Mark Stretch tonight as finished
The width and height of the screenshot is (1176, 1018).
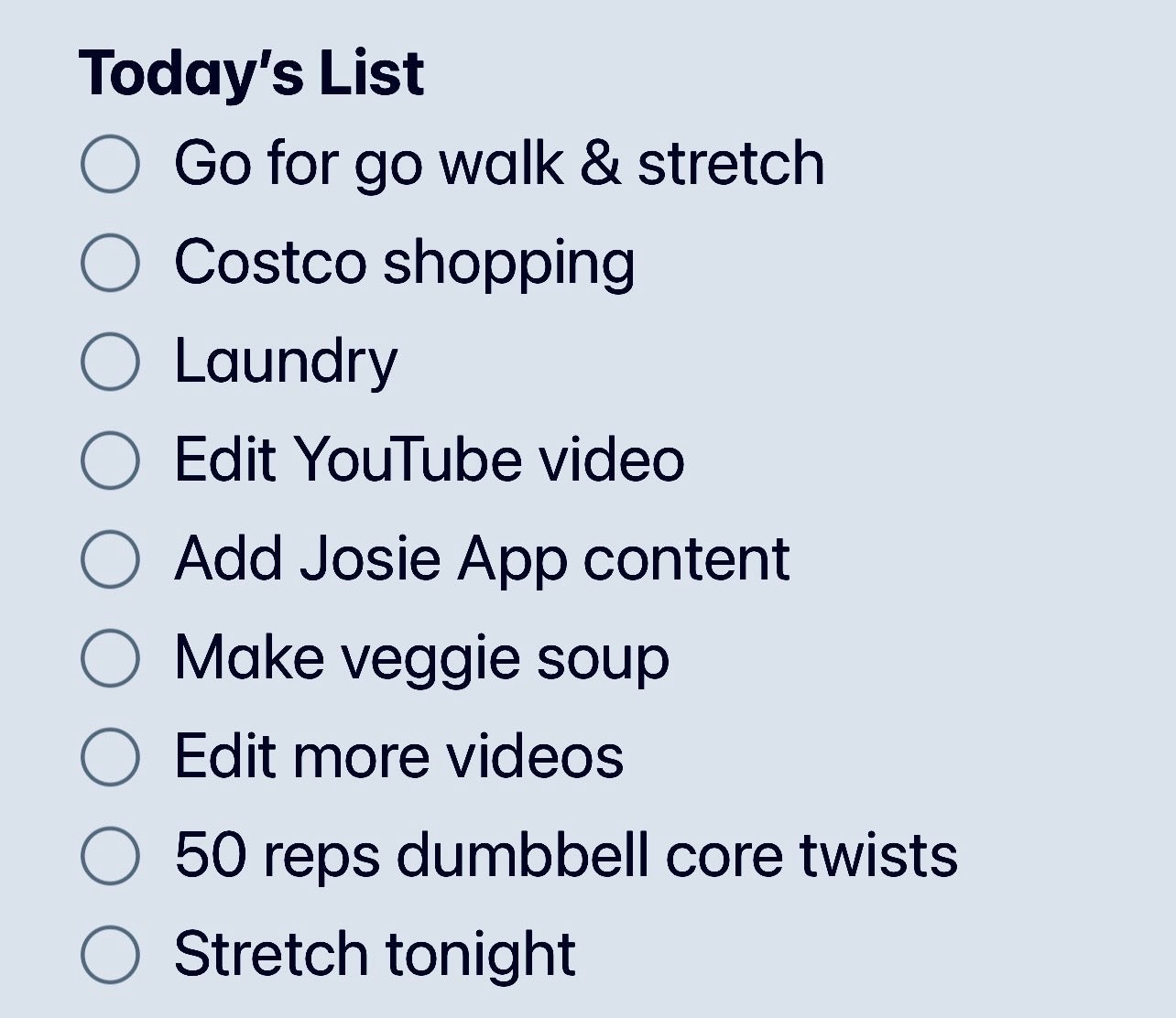(x=110, y=954)
